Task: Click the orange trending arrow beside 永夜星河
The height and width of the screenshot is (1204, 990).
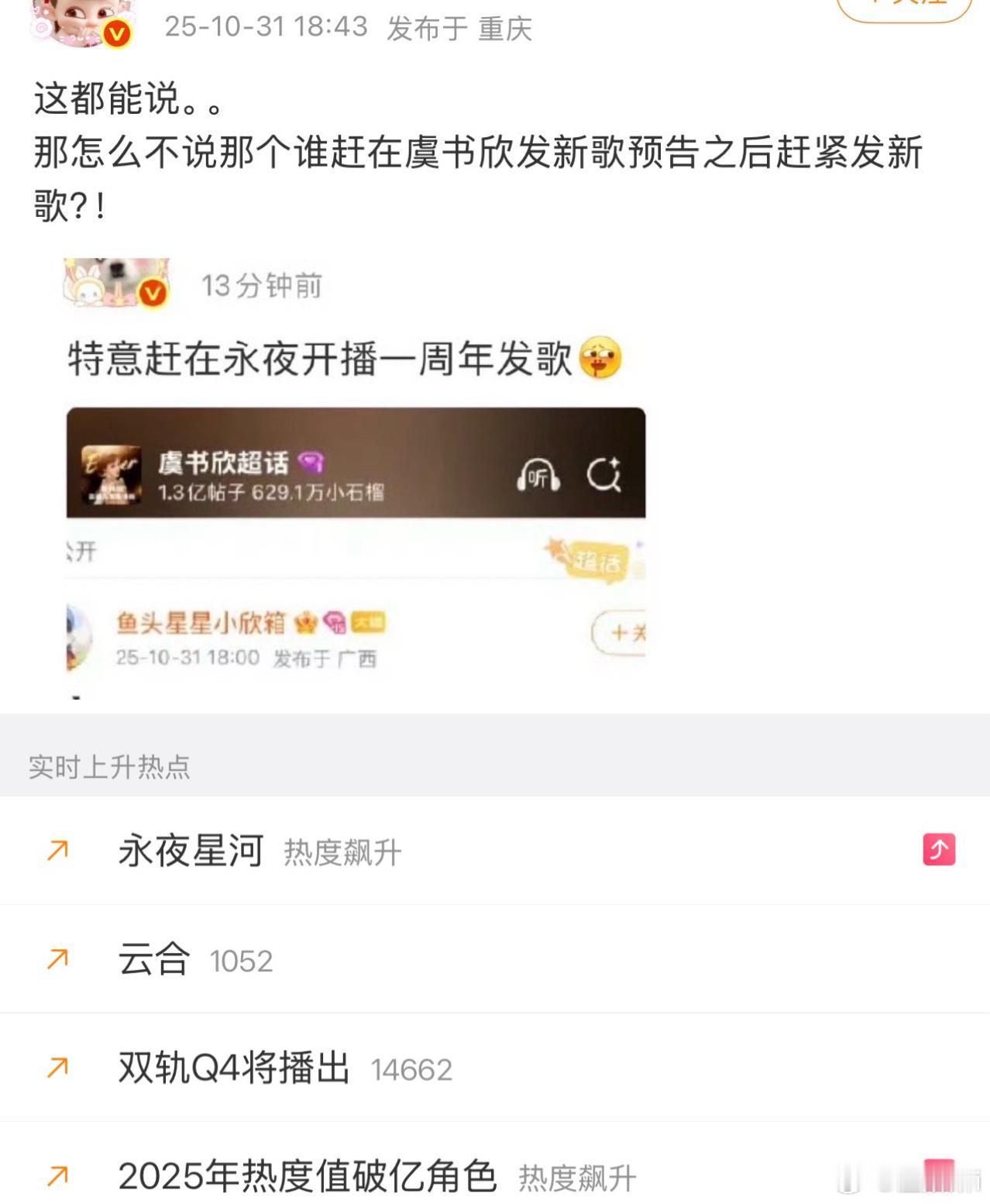Action: click(x=56, y=850)
